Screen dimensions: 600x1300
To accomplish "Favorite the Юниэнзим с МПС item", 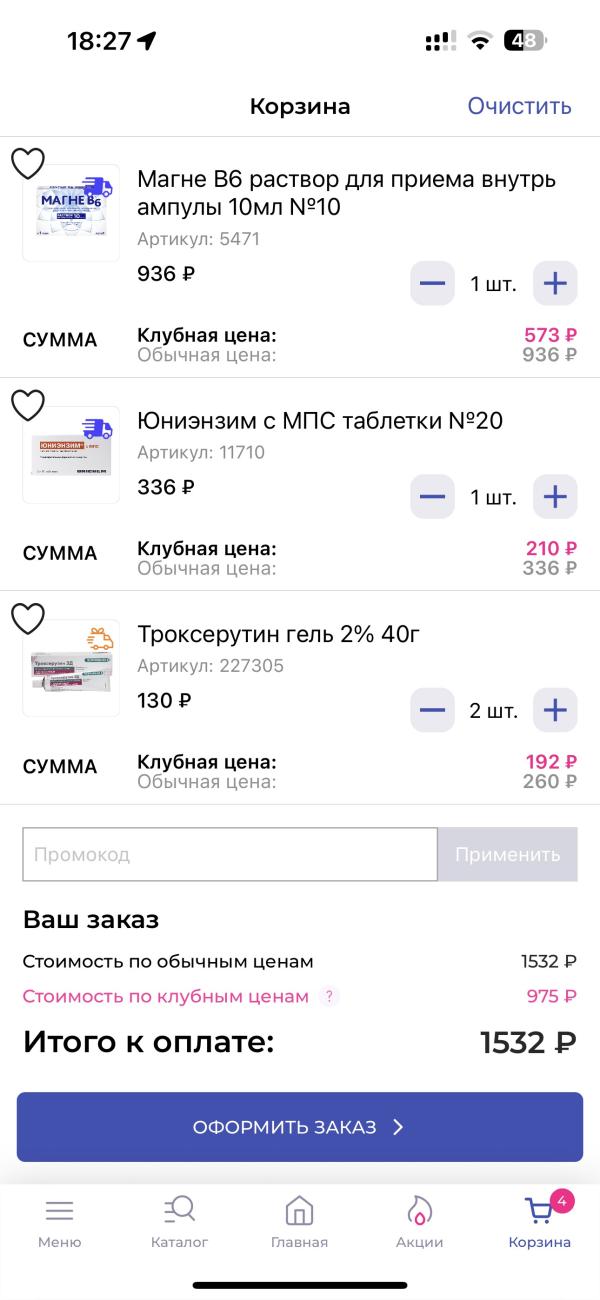I will point(28,404).
